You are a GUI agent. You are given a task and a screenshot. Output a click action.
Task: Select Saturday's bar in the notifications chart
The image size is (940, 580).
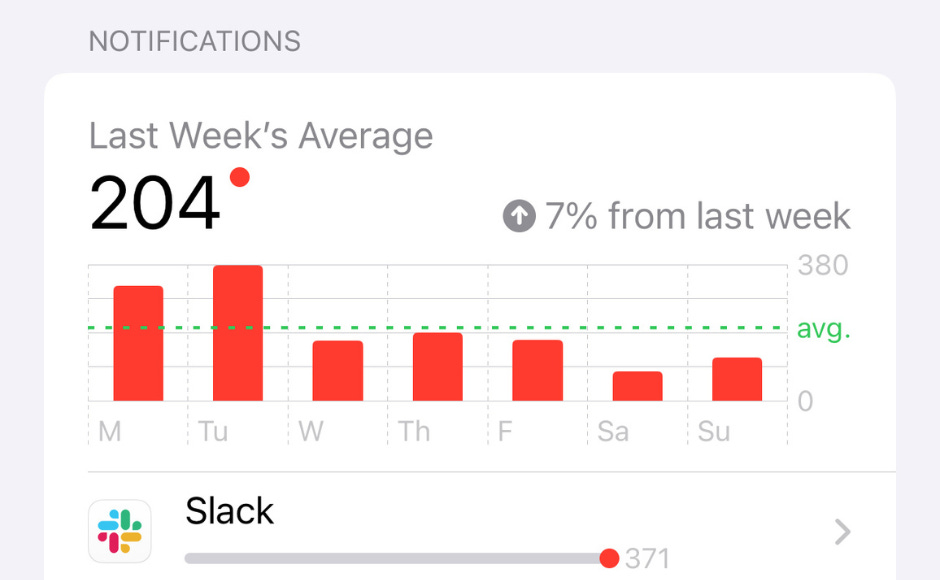[x=637, y=386]
